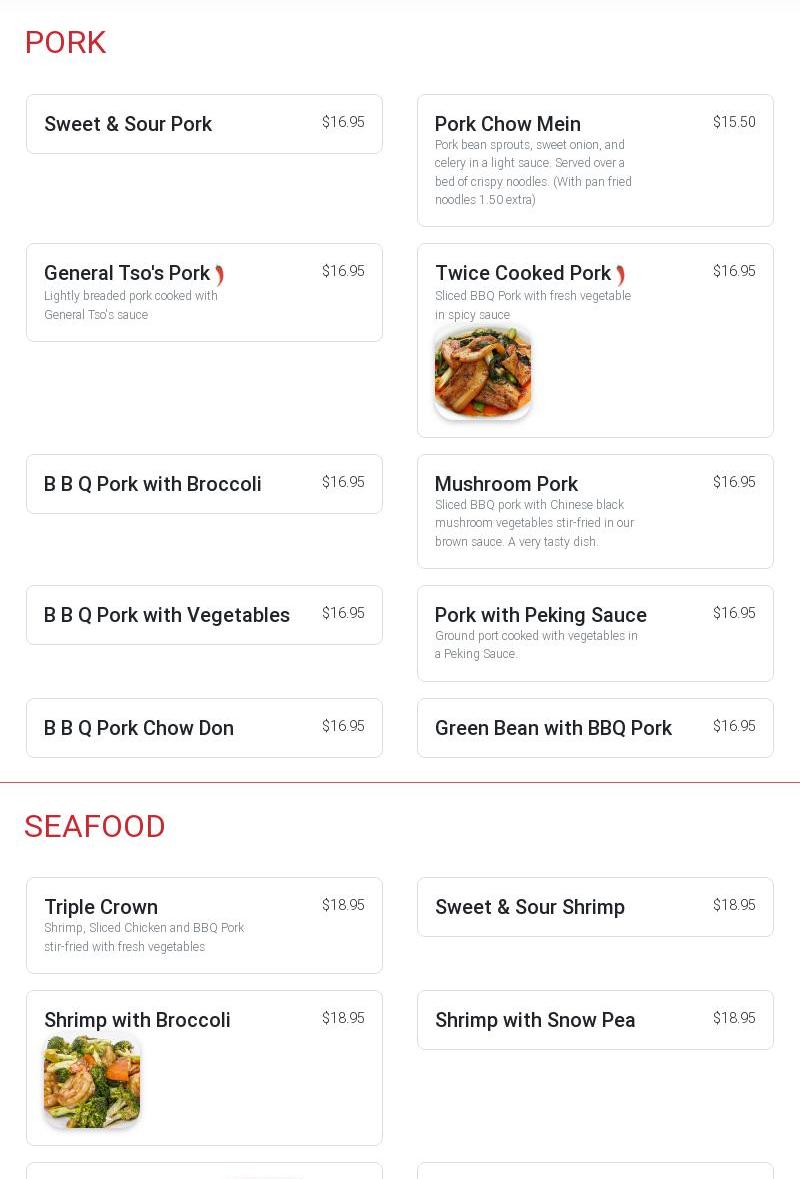Choose Twice Cooked Pork
Screen dimensions: 800x1179
click(595, 340)
